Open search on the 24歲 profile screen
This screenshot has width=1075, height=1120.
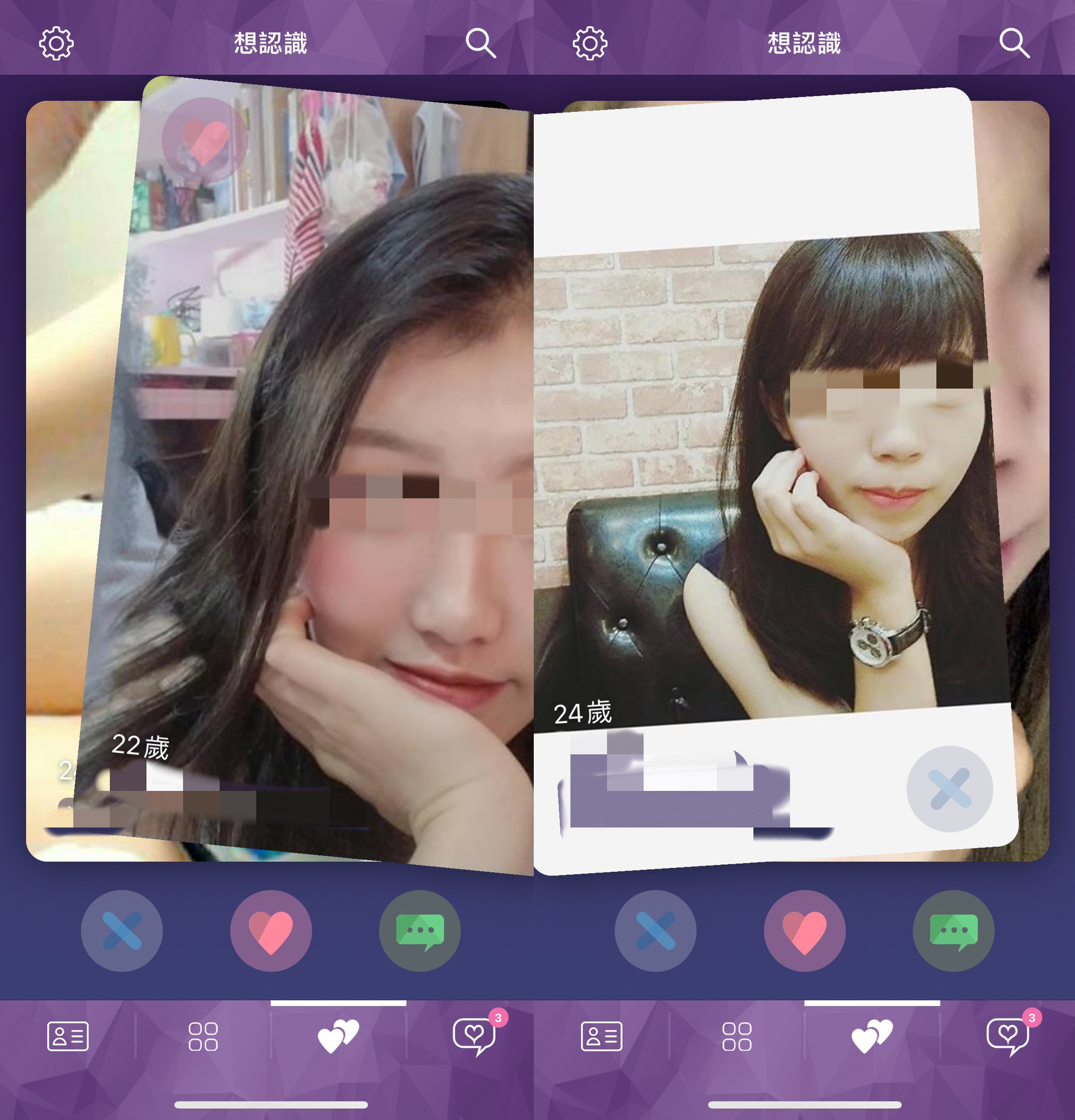coord(1015,43)
